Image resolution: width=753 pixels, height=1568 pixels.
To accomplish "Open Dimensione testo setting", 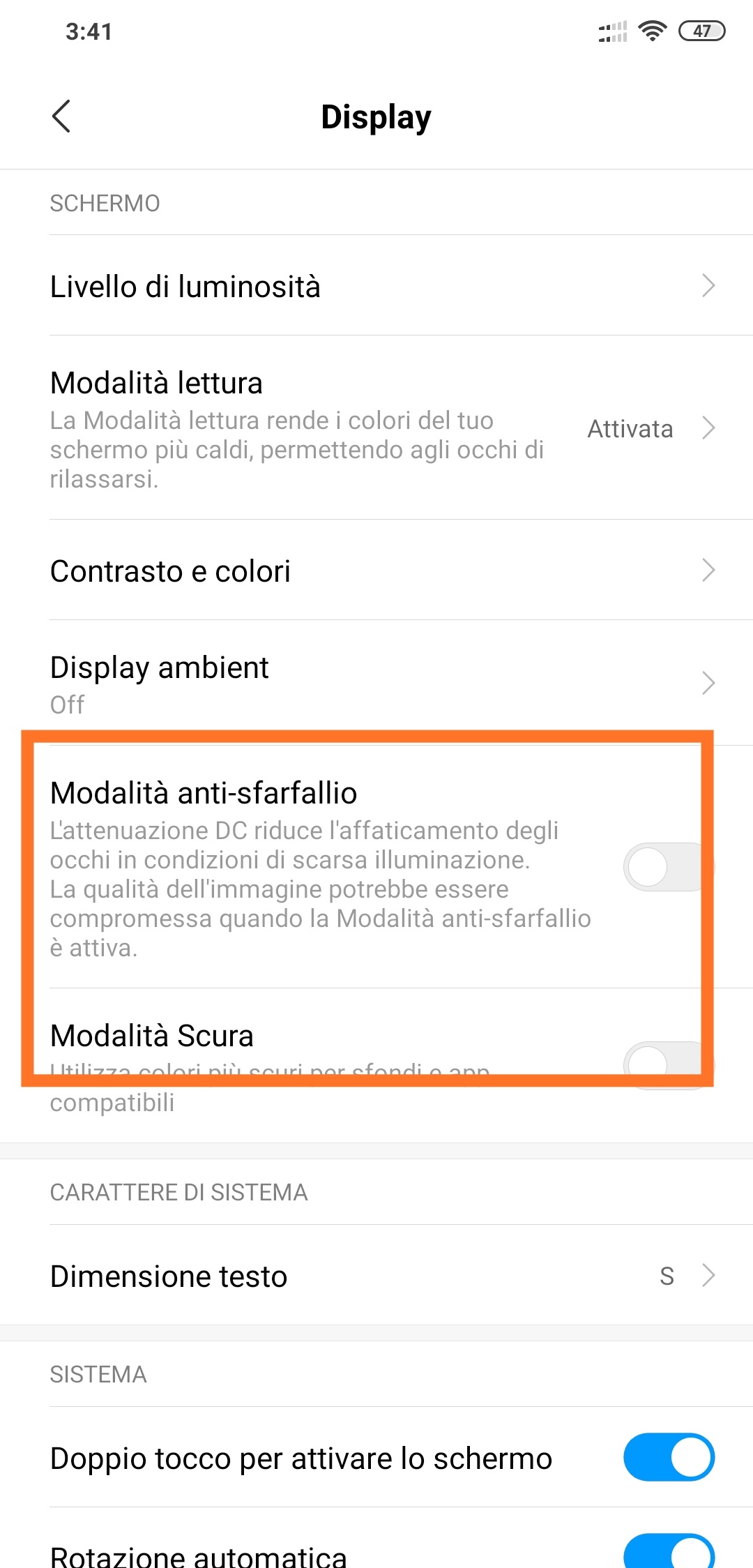I will (376, 1276).
